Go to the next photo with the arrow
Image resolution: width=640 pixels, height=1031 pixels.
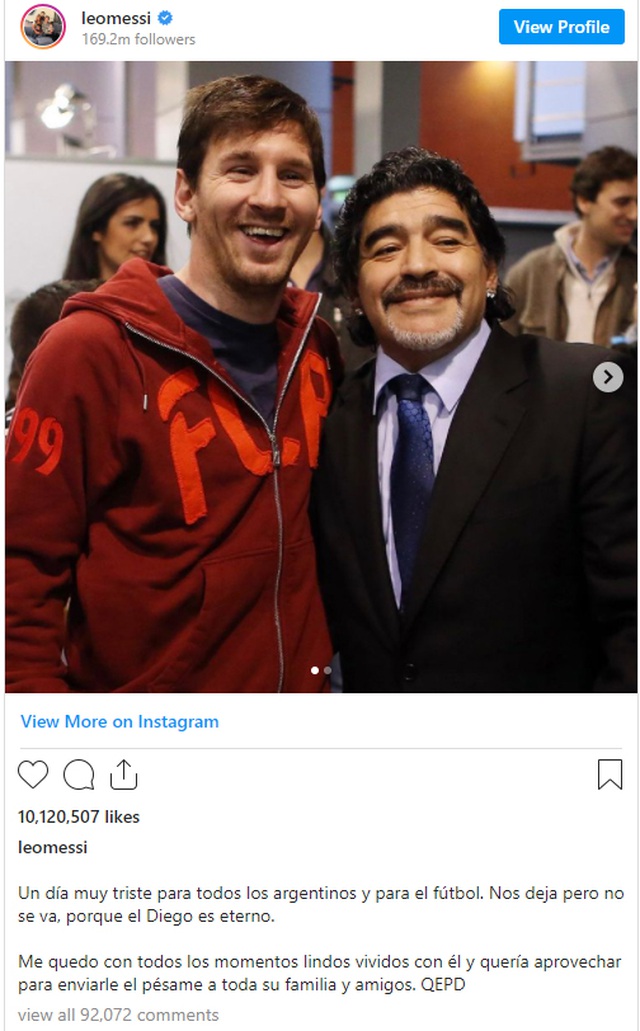[607, 376]
